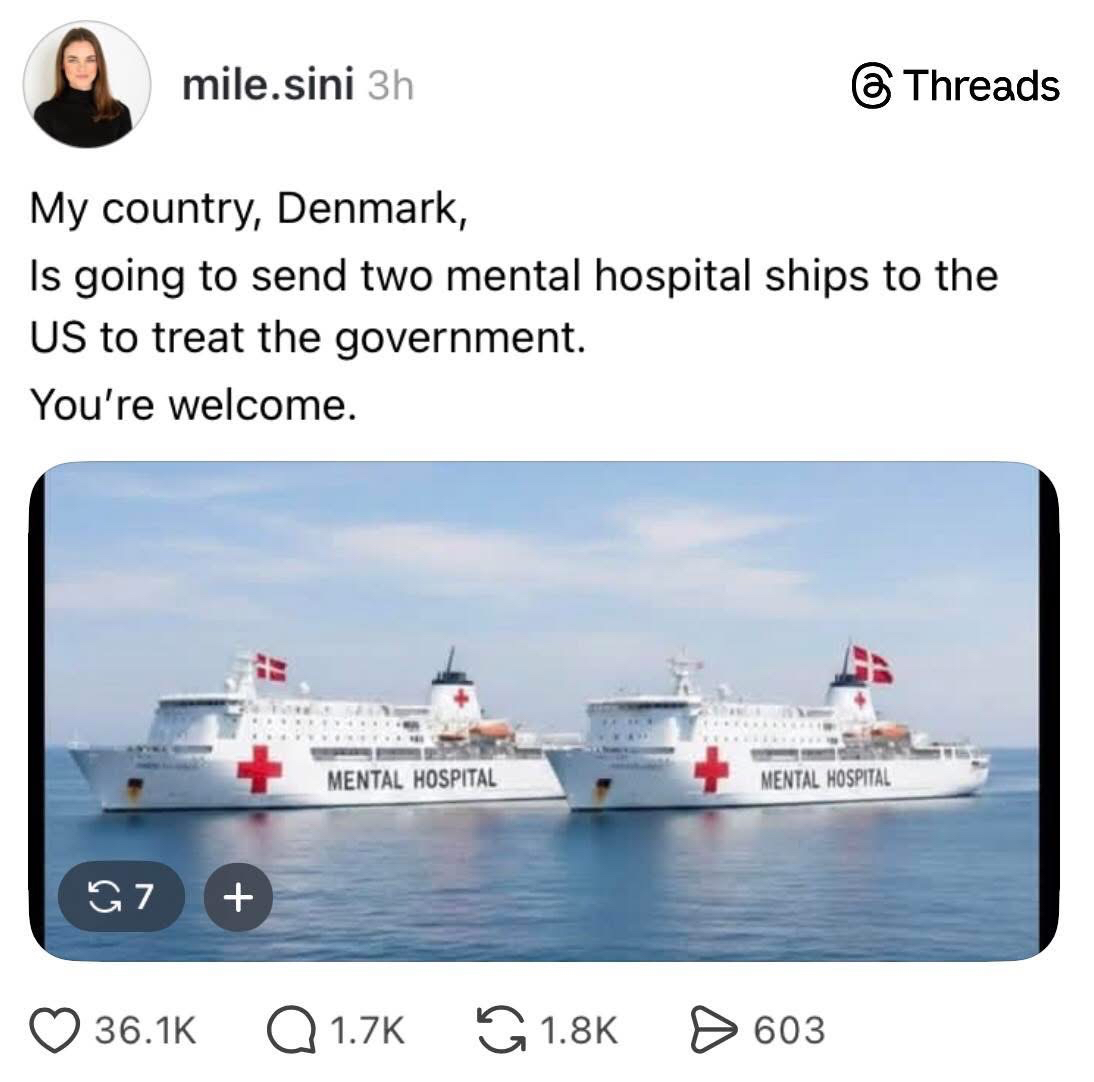Open mile.sini's profile picture

[x=86, y=85]
